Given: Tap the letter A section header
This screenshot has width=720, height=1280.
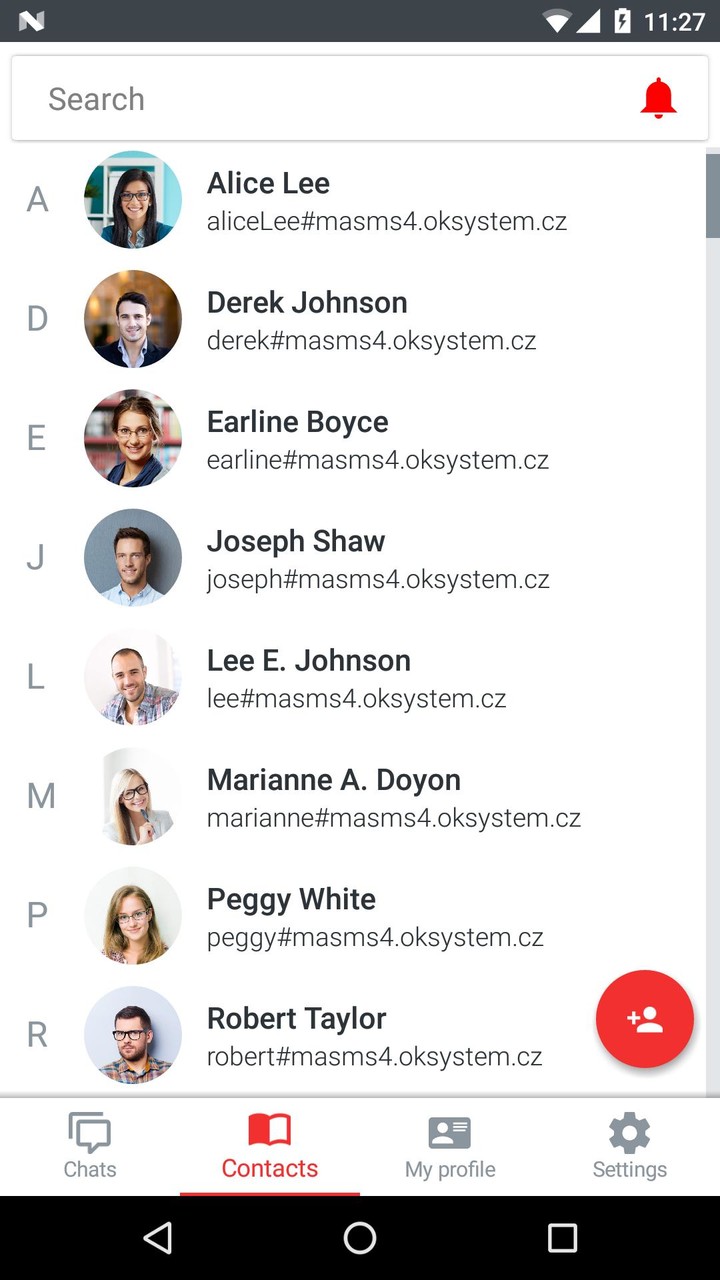Looking at the screenshot, I should (x=37, y=199).
